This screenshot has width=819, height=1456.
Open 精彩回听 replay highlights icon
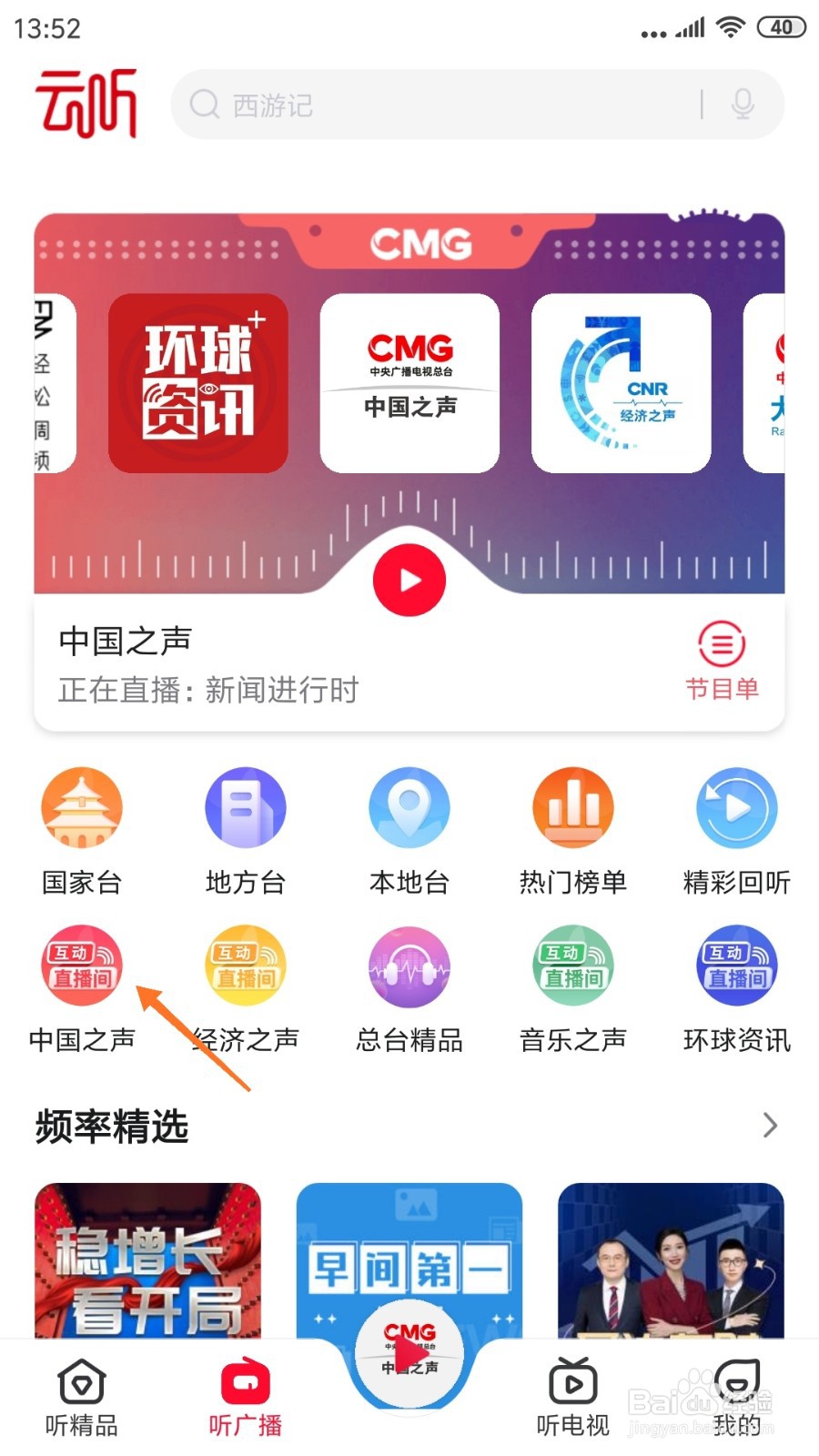(x=736, y=807)
